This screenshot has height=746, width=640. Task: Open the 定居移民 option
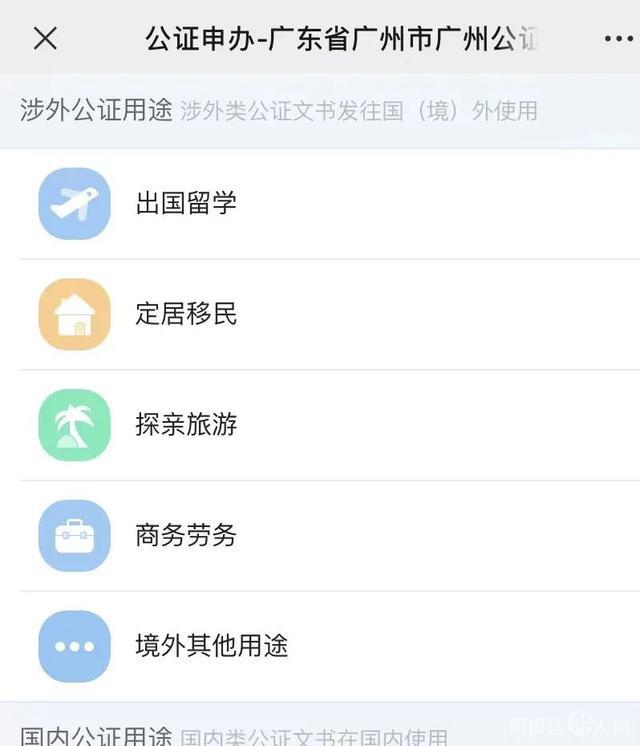pyautogui.click(x=187, y=315)
